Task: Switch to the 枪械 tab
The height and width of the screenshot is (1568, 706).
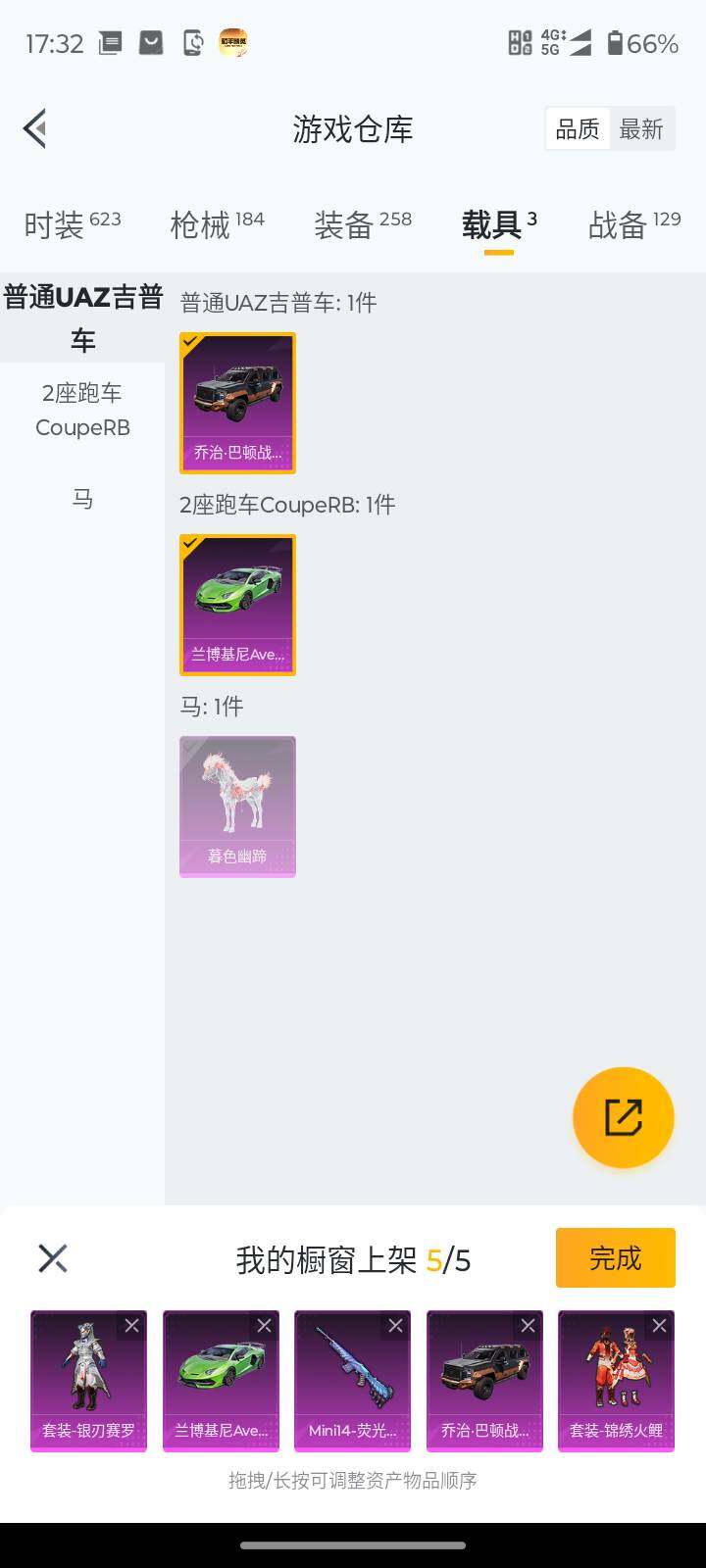Action: coord(217,224)
